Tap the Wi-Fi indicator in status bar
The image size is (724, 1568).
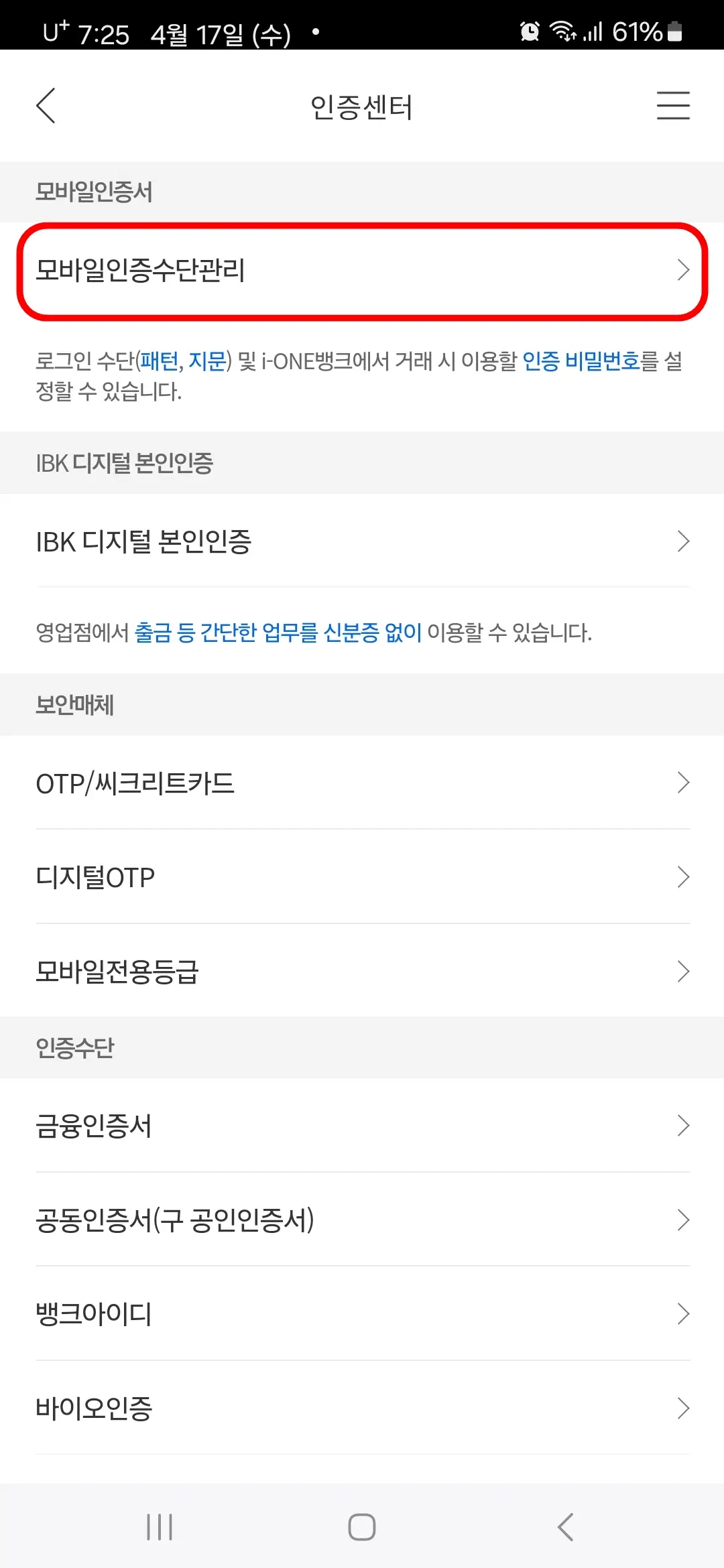563,31
